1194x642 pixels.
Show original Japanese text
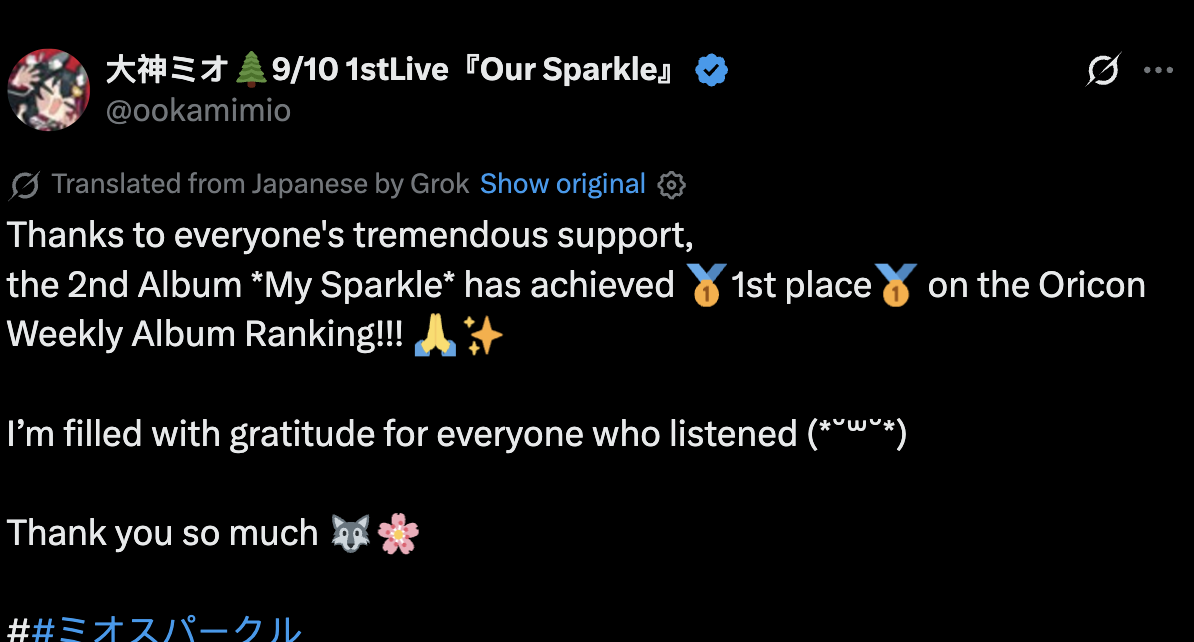(x=562, y=184)
